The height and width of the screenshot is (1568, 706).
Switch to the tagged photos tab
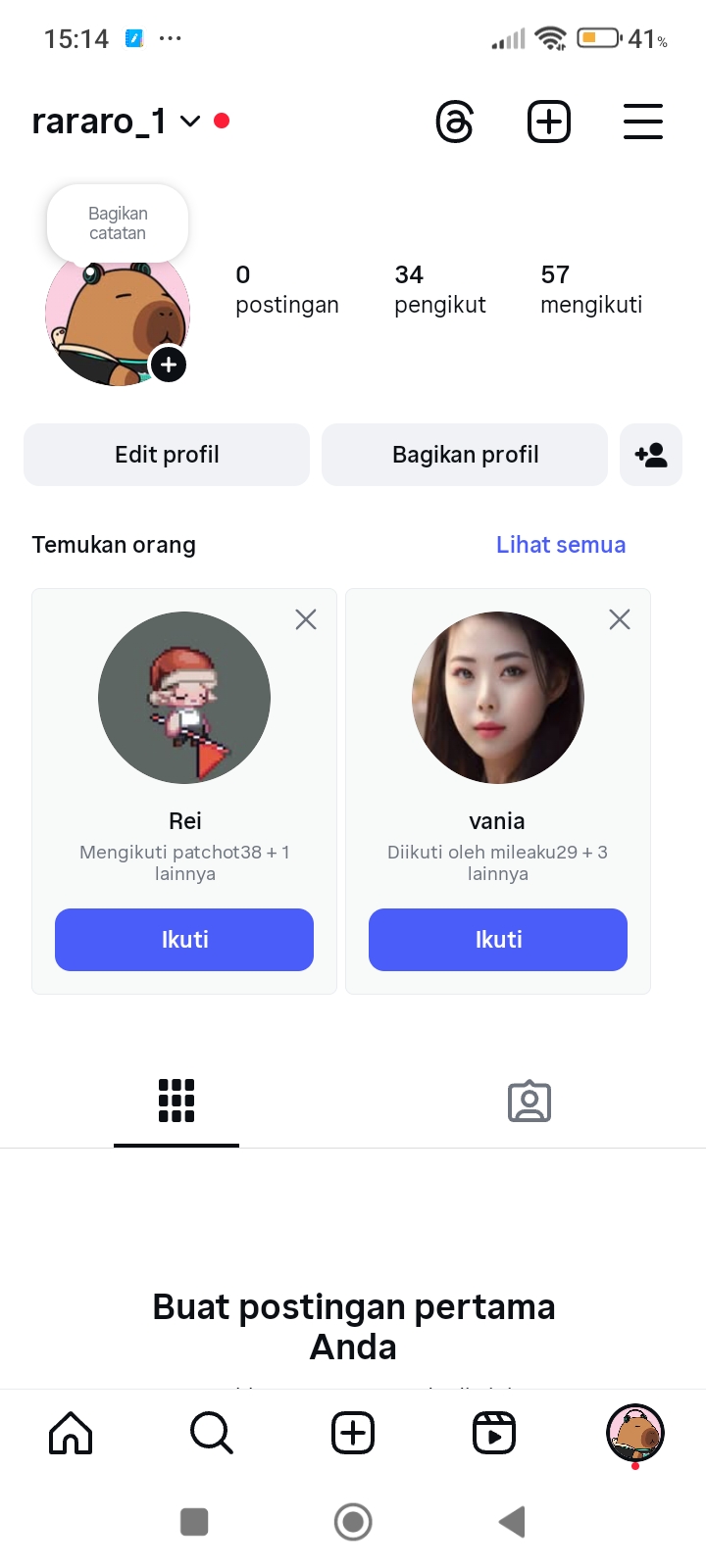[x=529, y=1102]
